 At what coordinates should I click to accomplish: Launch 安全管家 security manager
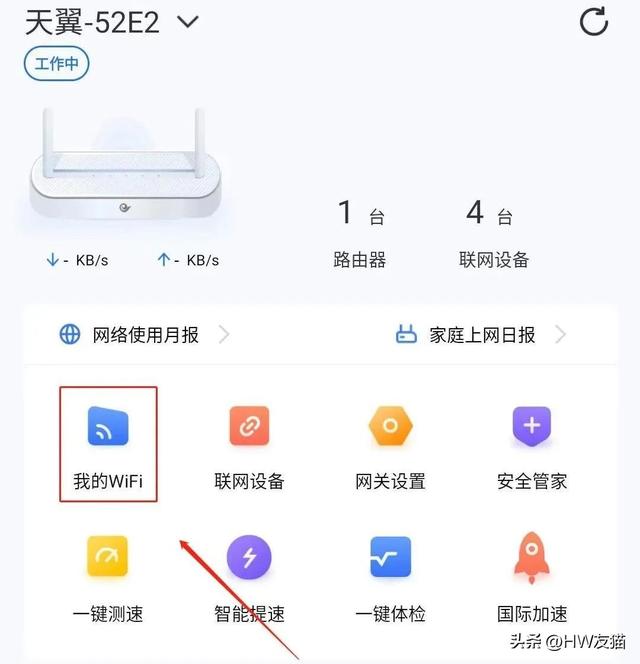(x=531, y=443)
